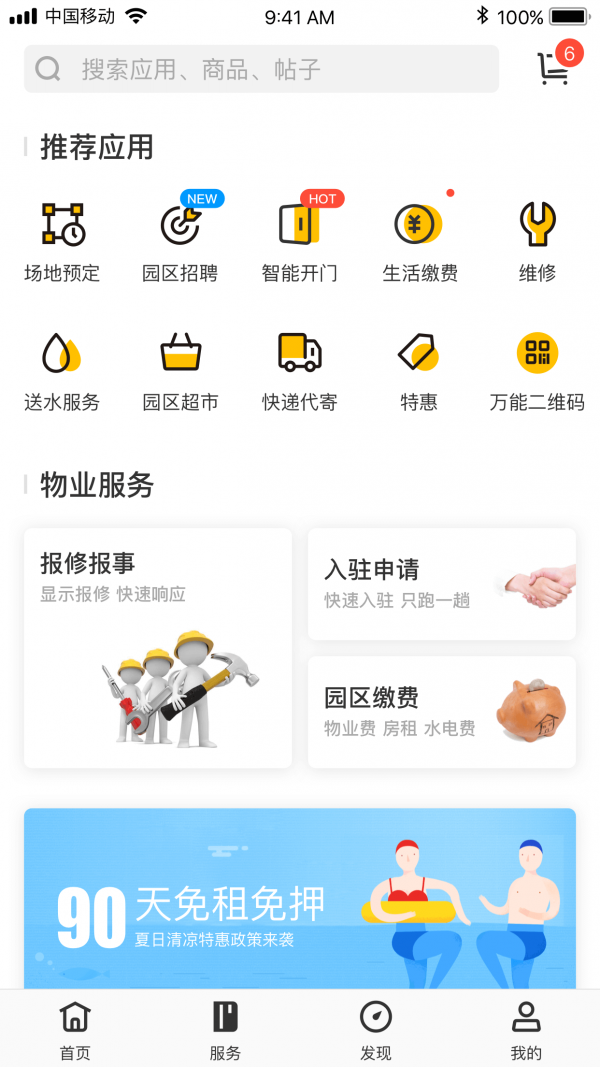Image resolution: width=600 pixels, height=1067 pixels.
Task: Open 快递代寄 express shipping
Action: (299, 370)
